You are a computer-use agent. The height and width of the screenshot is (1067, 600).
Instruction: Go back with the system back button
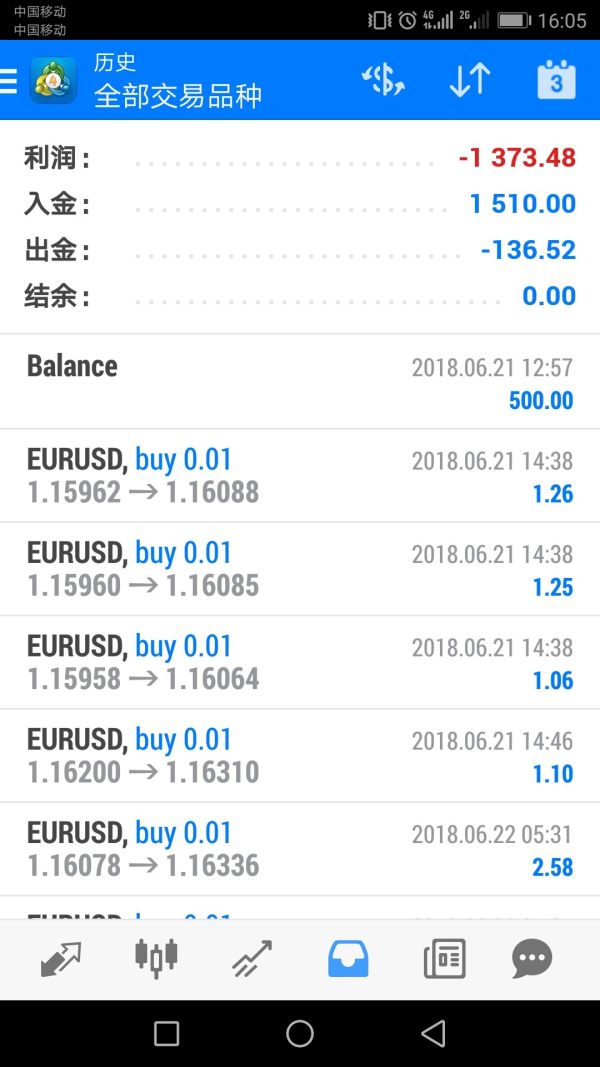tap(433, 1033)
